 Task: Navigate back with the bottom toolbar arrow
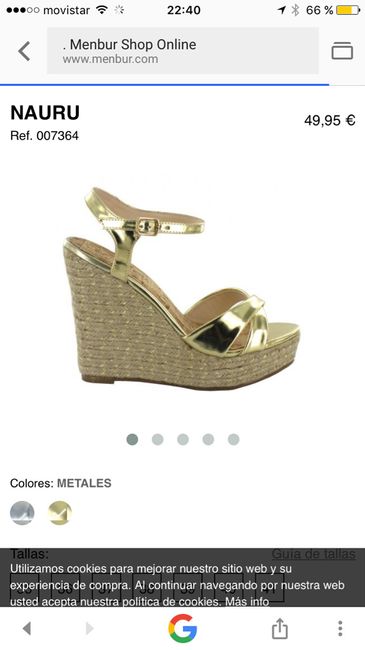[27, 628]
